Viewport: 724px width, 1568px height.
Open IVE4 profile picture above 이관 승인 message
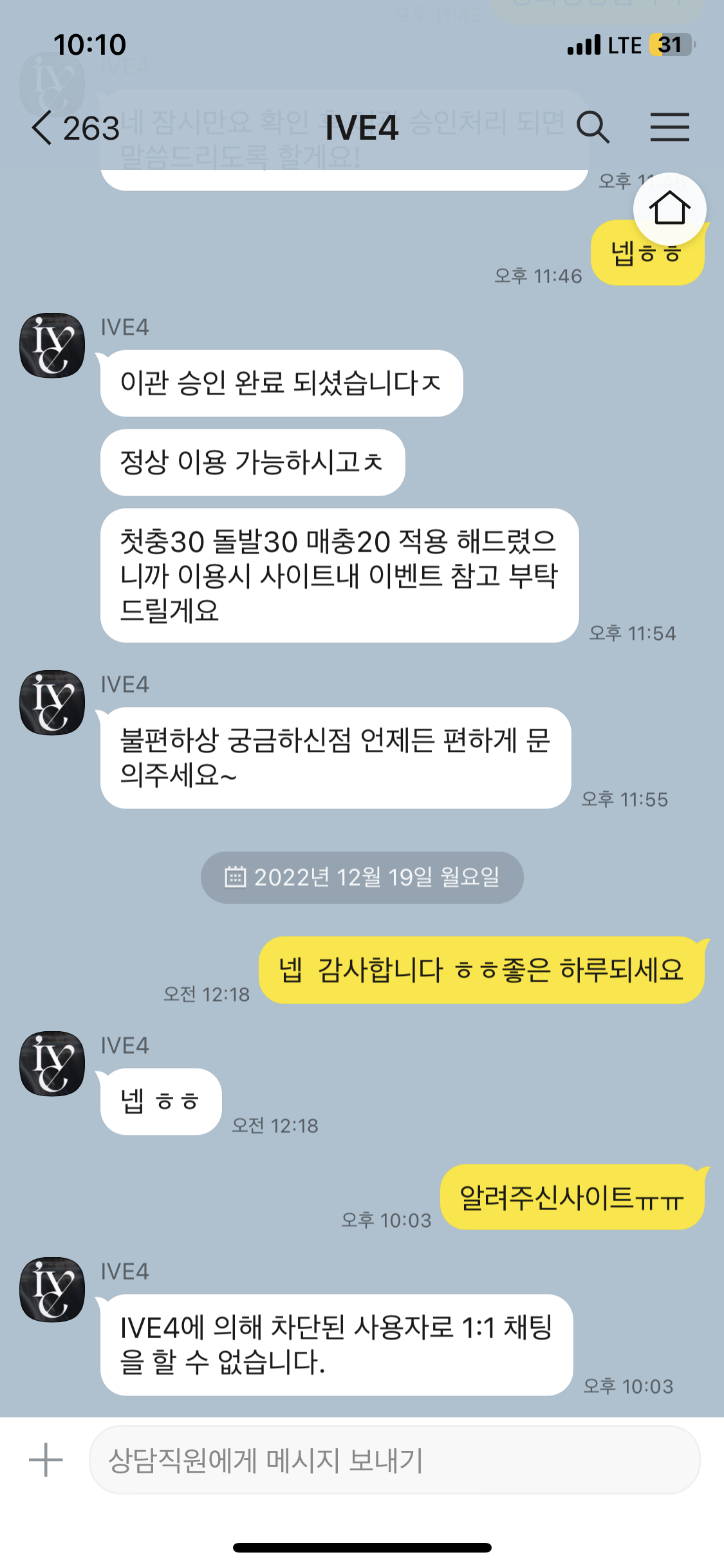(x=52, y=346)
